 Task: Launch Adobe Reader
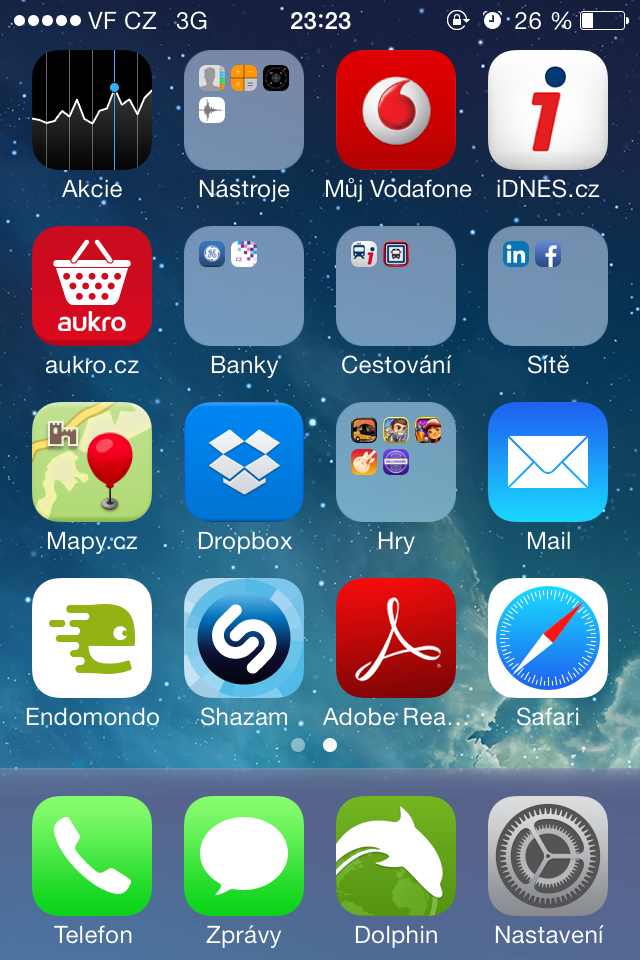396,638
